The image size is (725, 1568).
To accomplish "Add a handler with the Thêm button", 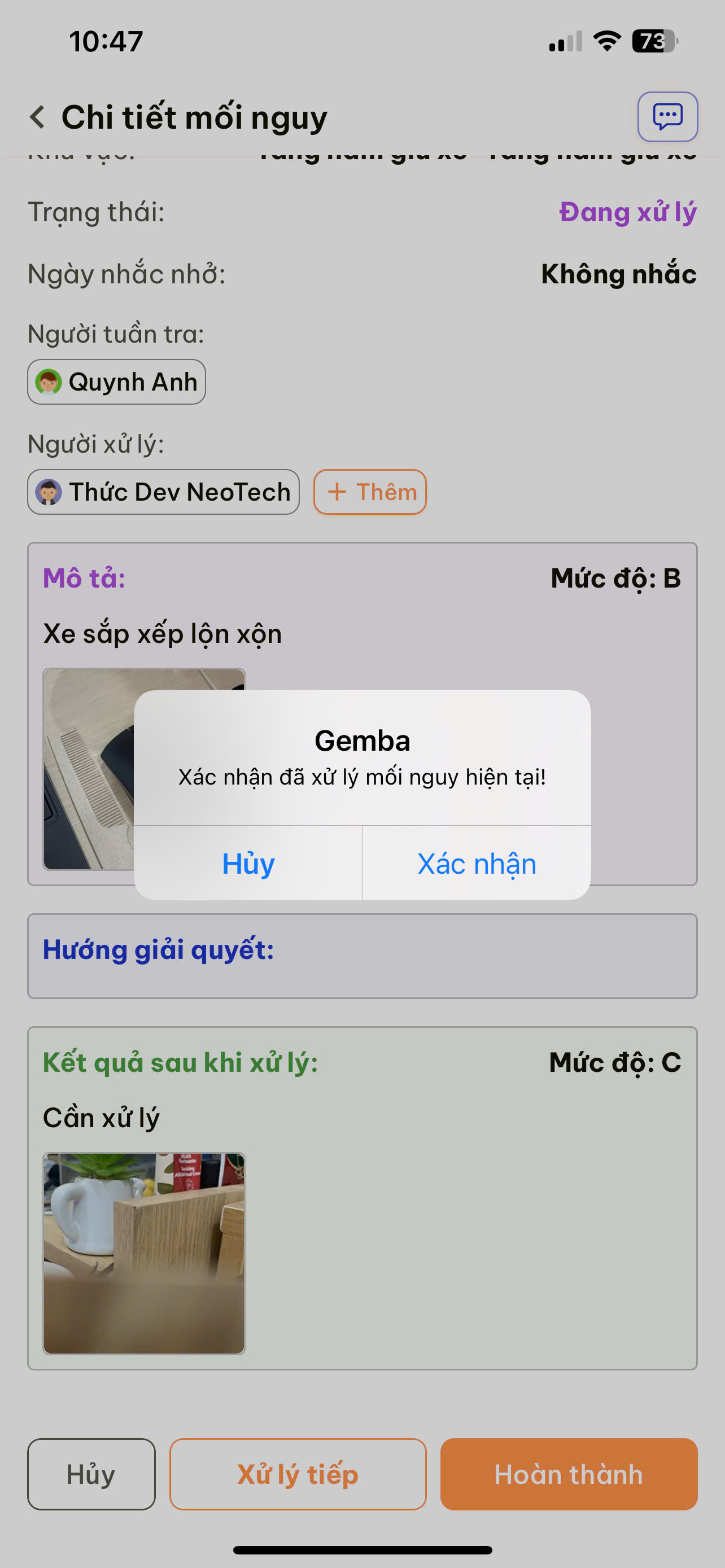I will click(369, 492).
